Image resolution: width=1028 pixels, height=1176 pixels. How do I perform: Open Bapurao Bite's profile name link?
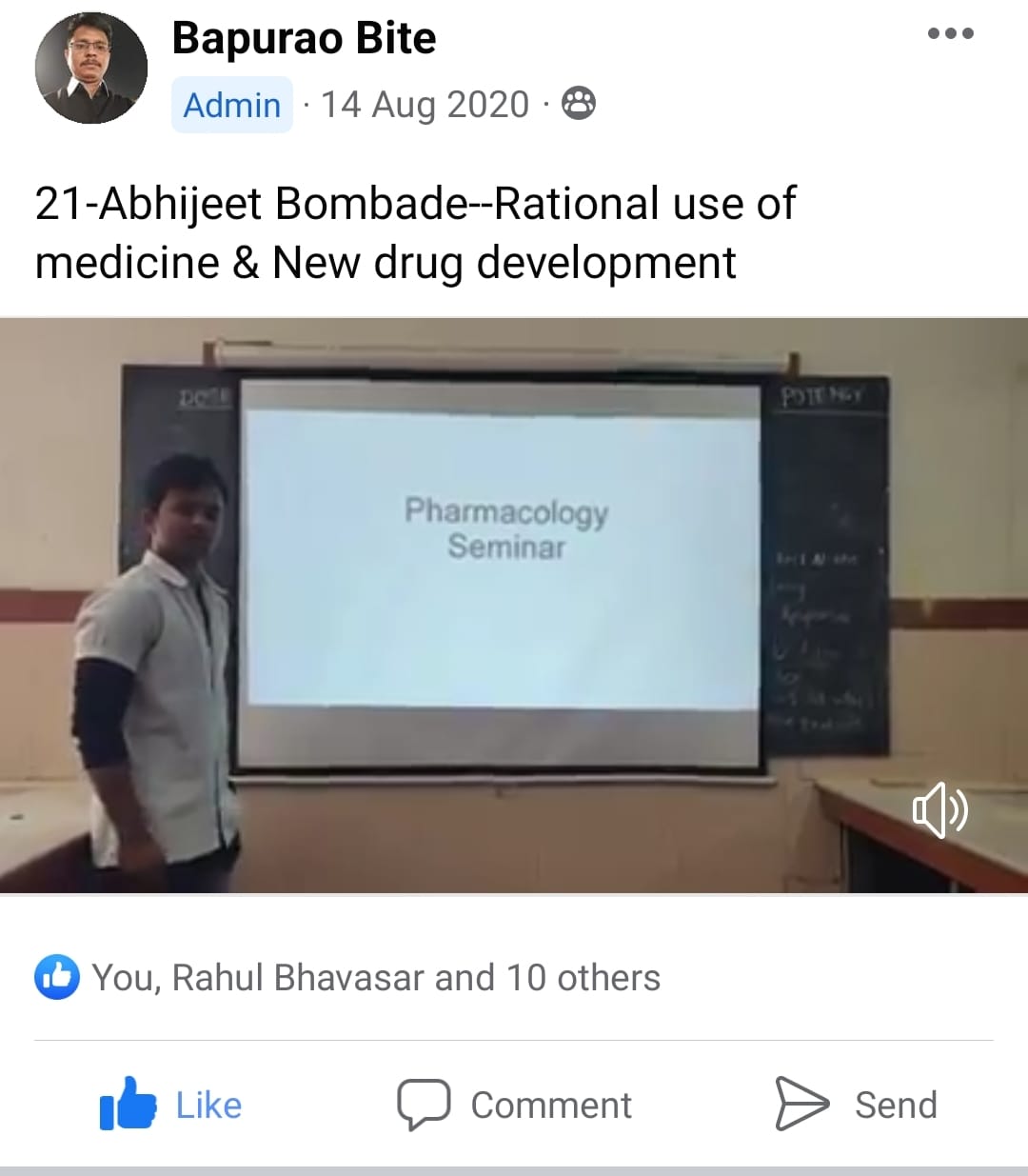click(304, 39)
